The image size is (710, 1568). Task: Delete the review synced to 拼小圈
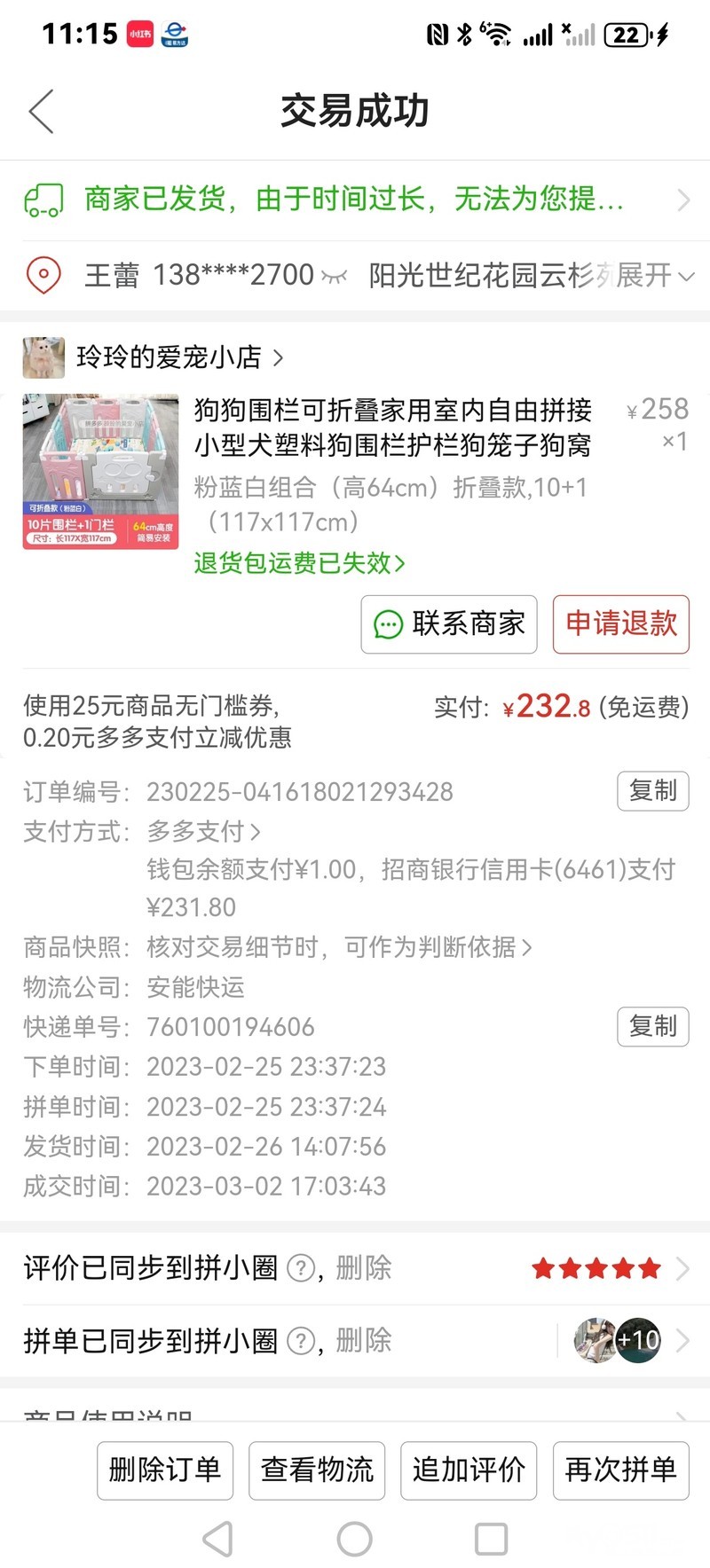coord(364,1268)
